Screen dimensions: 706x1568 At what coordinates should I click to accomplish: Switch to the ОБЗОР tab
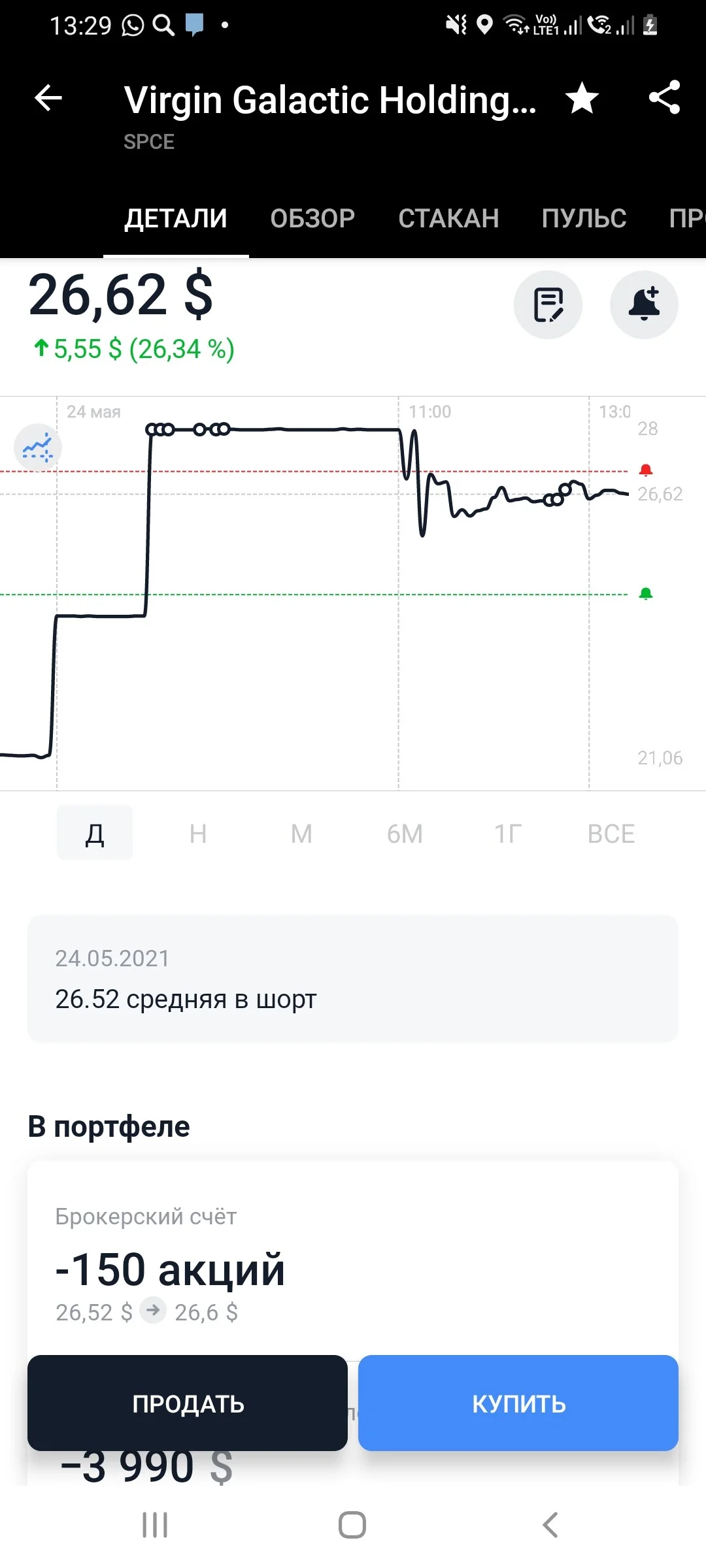312,218
